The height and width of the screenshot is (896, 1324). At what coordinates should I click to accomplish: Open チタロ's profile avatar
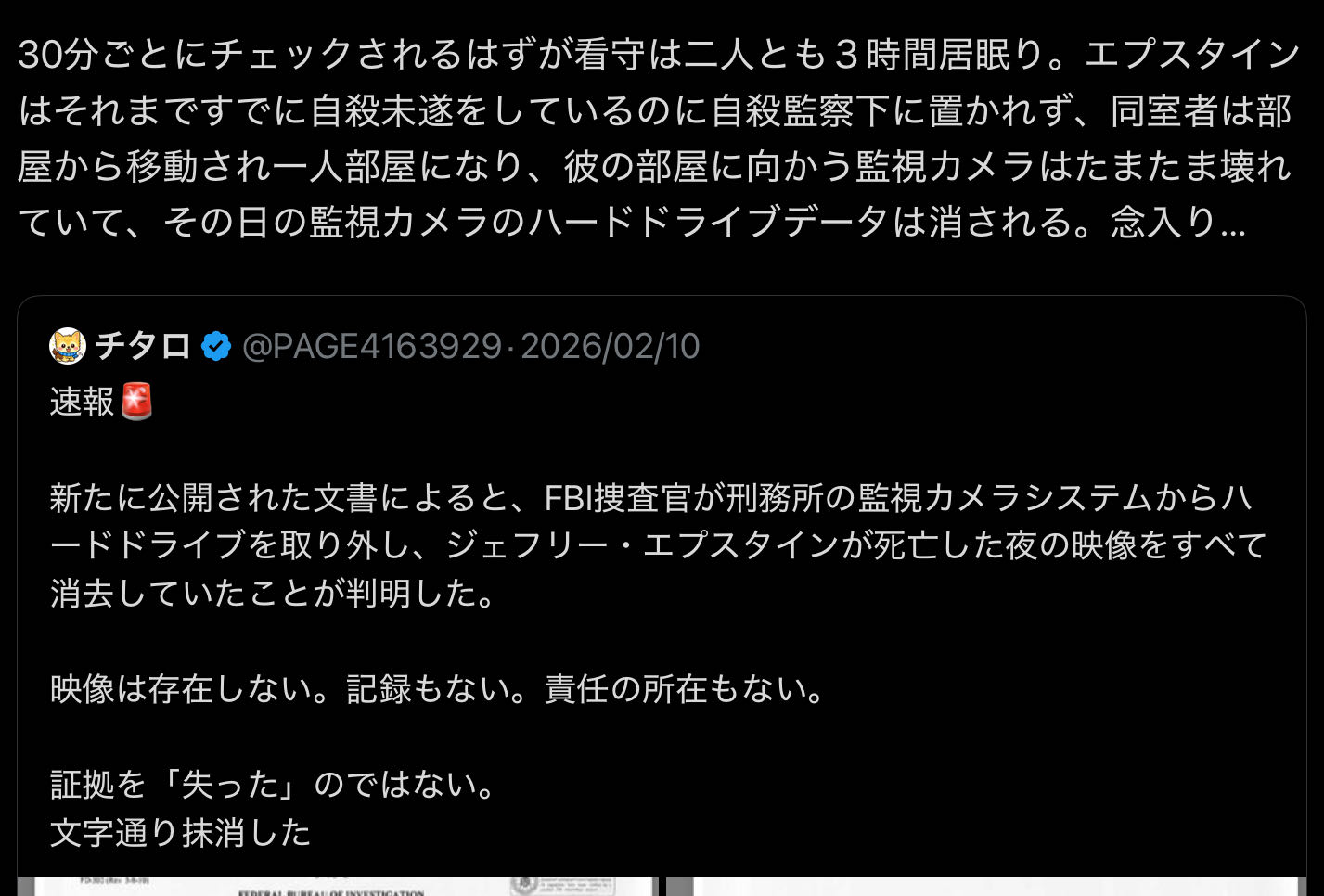point(68,346)
